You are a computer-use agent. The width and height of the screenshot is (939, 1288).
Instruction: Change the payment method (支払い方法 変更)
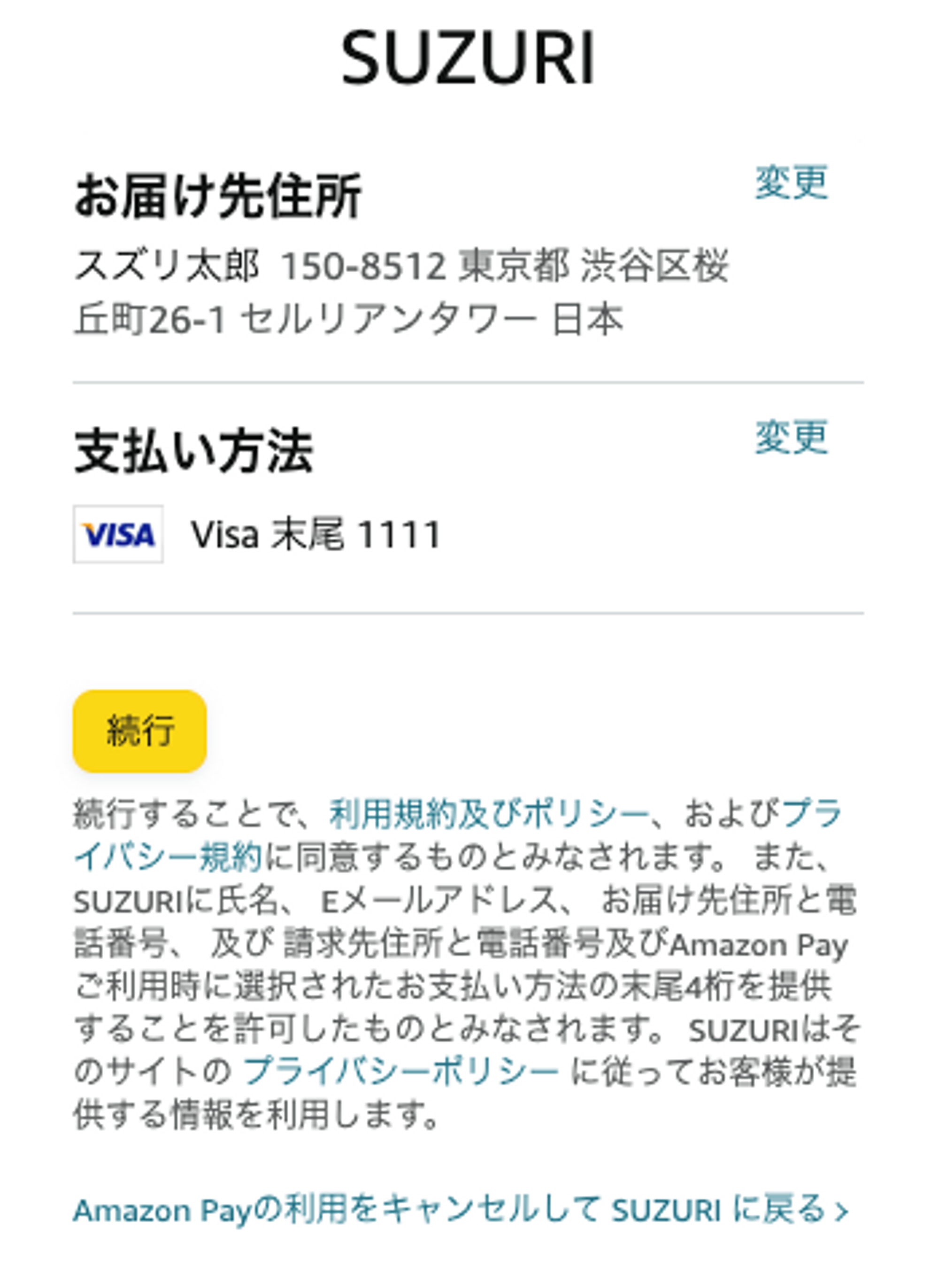click(x=791, y=438)
